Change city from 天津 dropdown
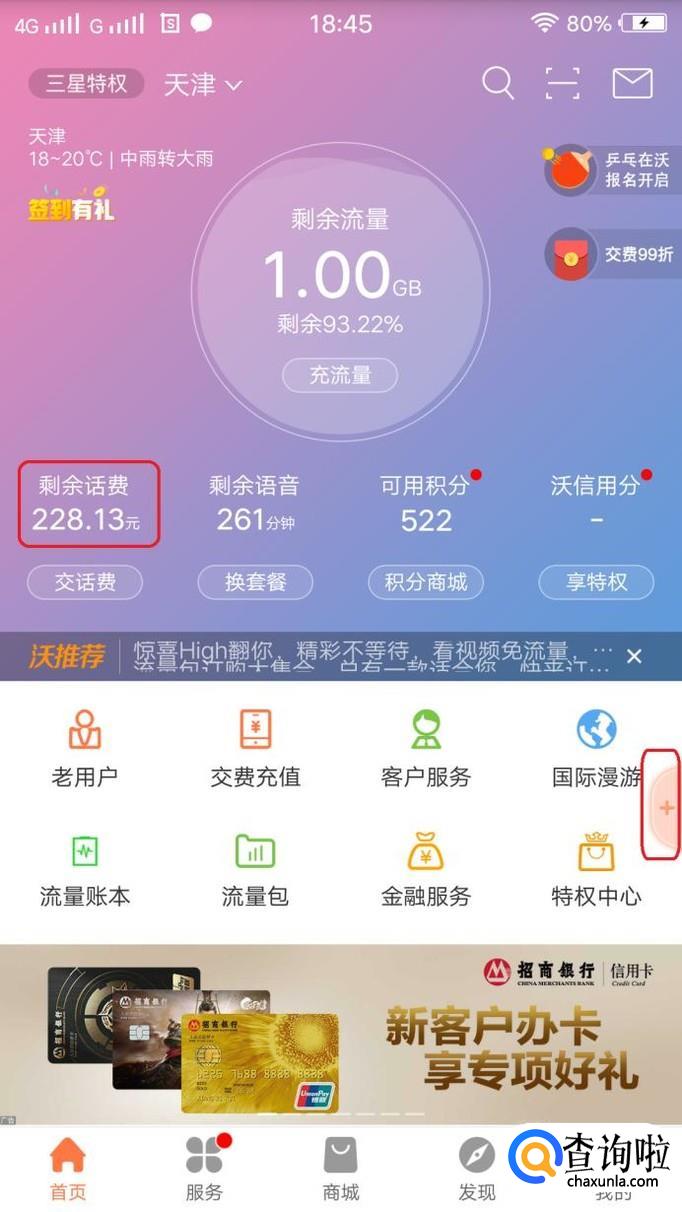 coord(203,85)
